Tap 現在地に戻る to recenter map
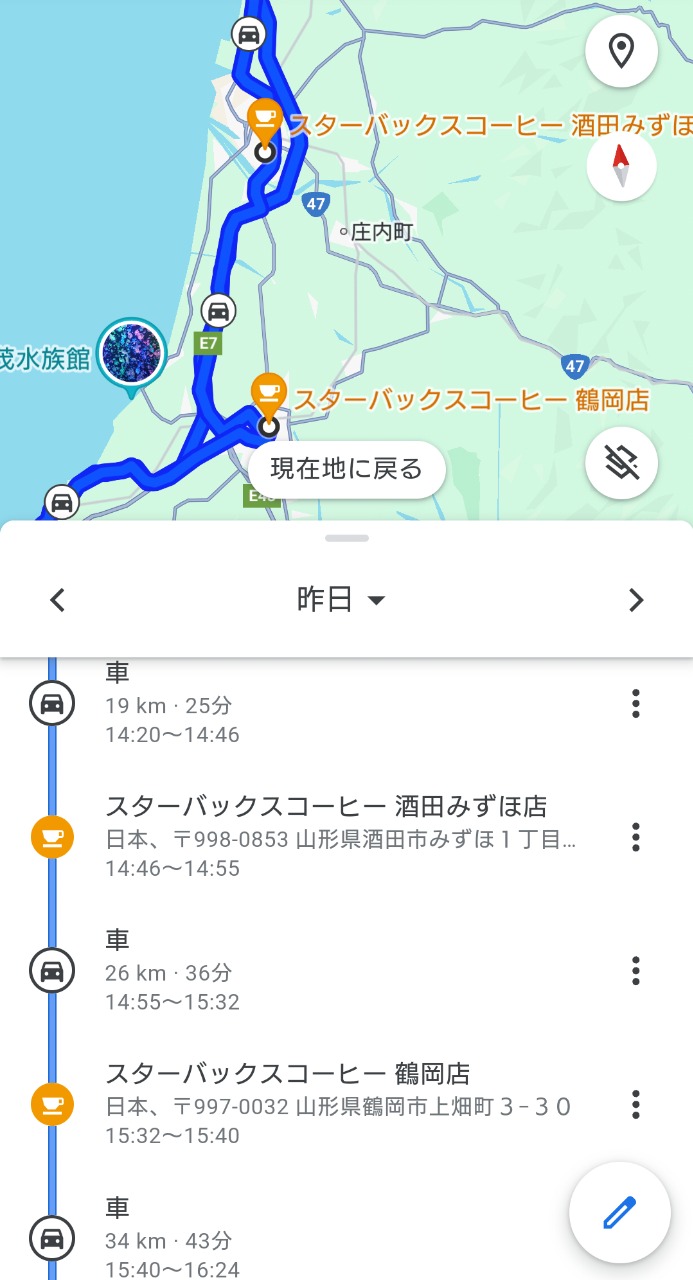Image resolution: width=693 pixels, height=1280 pixels. 346,469
